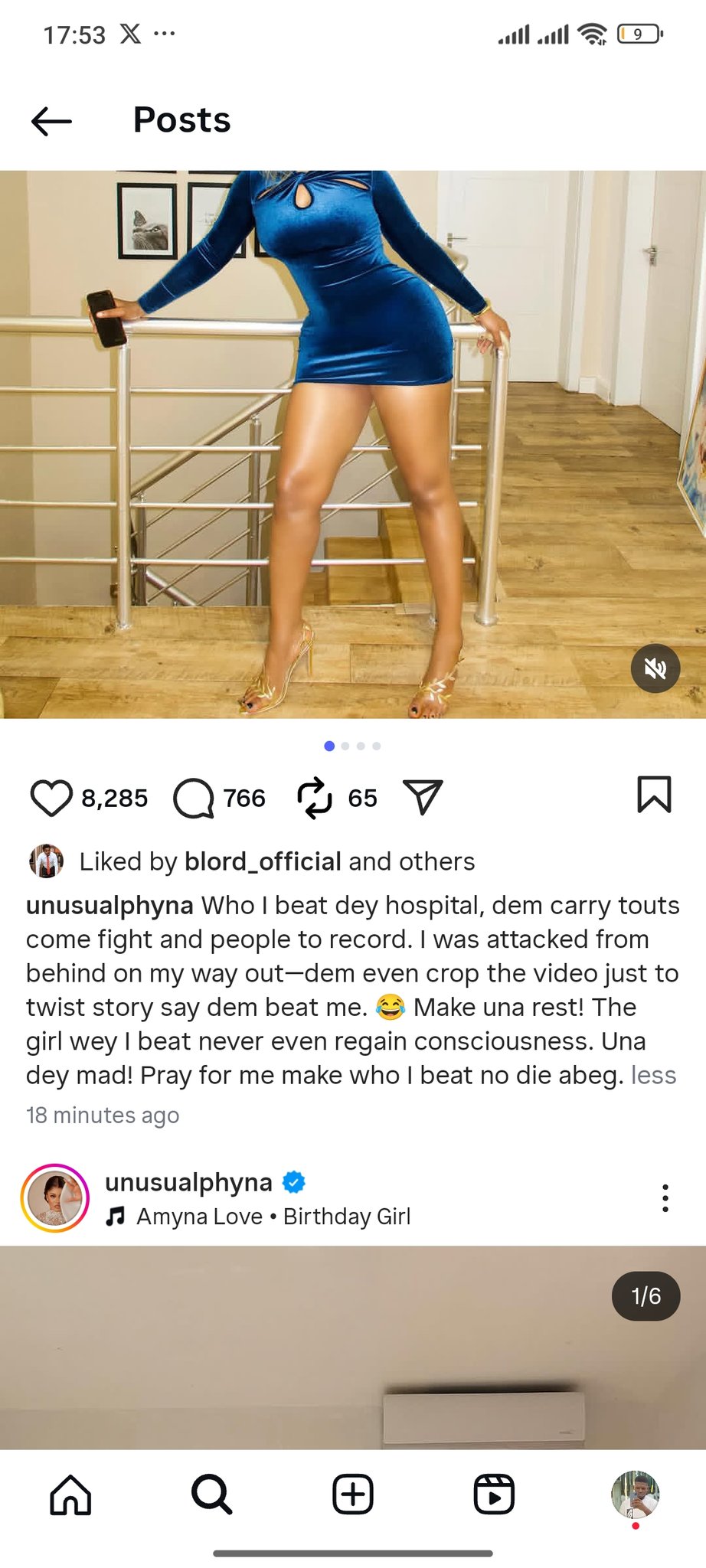Create a new post

pyautogui.click(x=353, y=1494)
